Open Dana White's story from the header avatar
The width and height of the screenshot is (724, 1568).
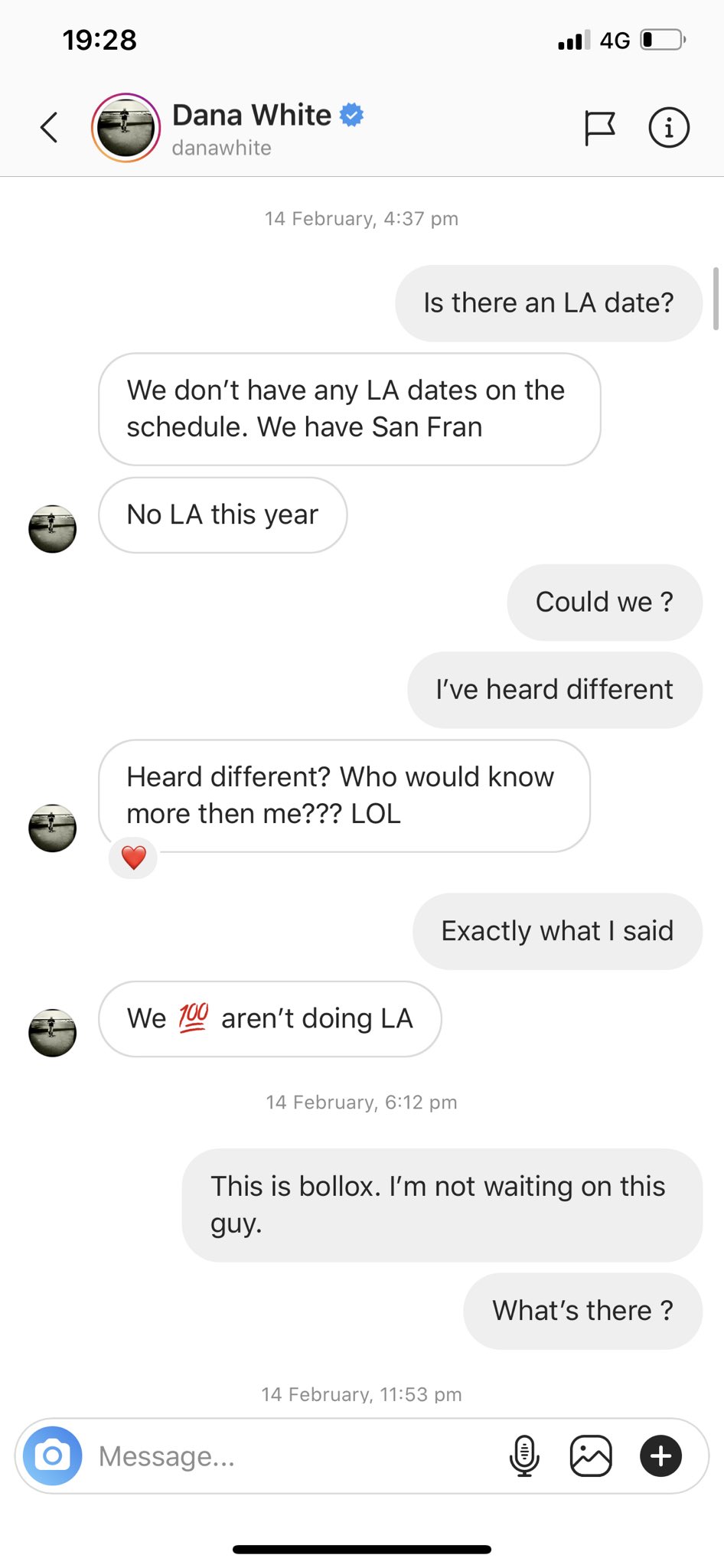click(x=126, y=128)
